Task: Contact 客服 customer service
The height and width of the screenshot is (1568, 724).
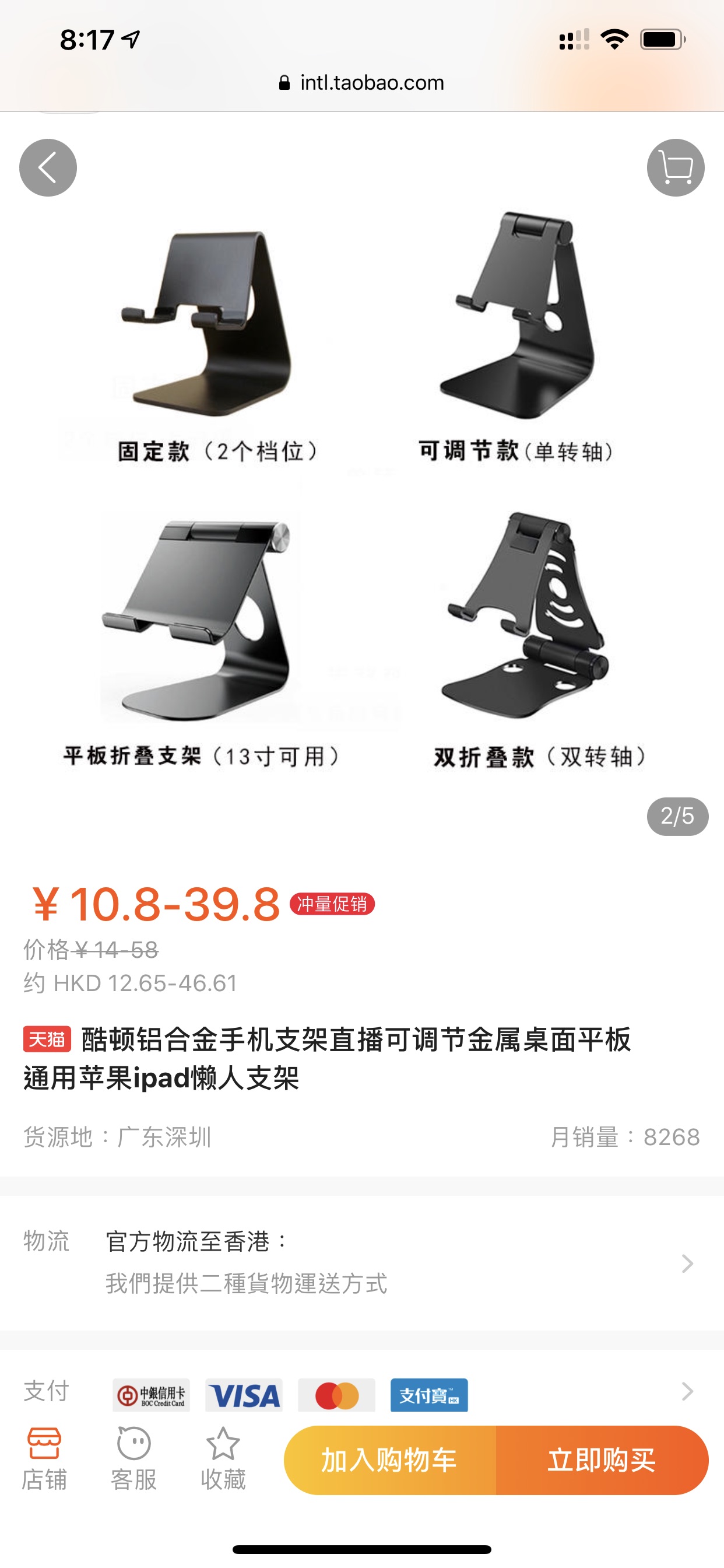Action: pos(134,1459)
